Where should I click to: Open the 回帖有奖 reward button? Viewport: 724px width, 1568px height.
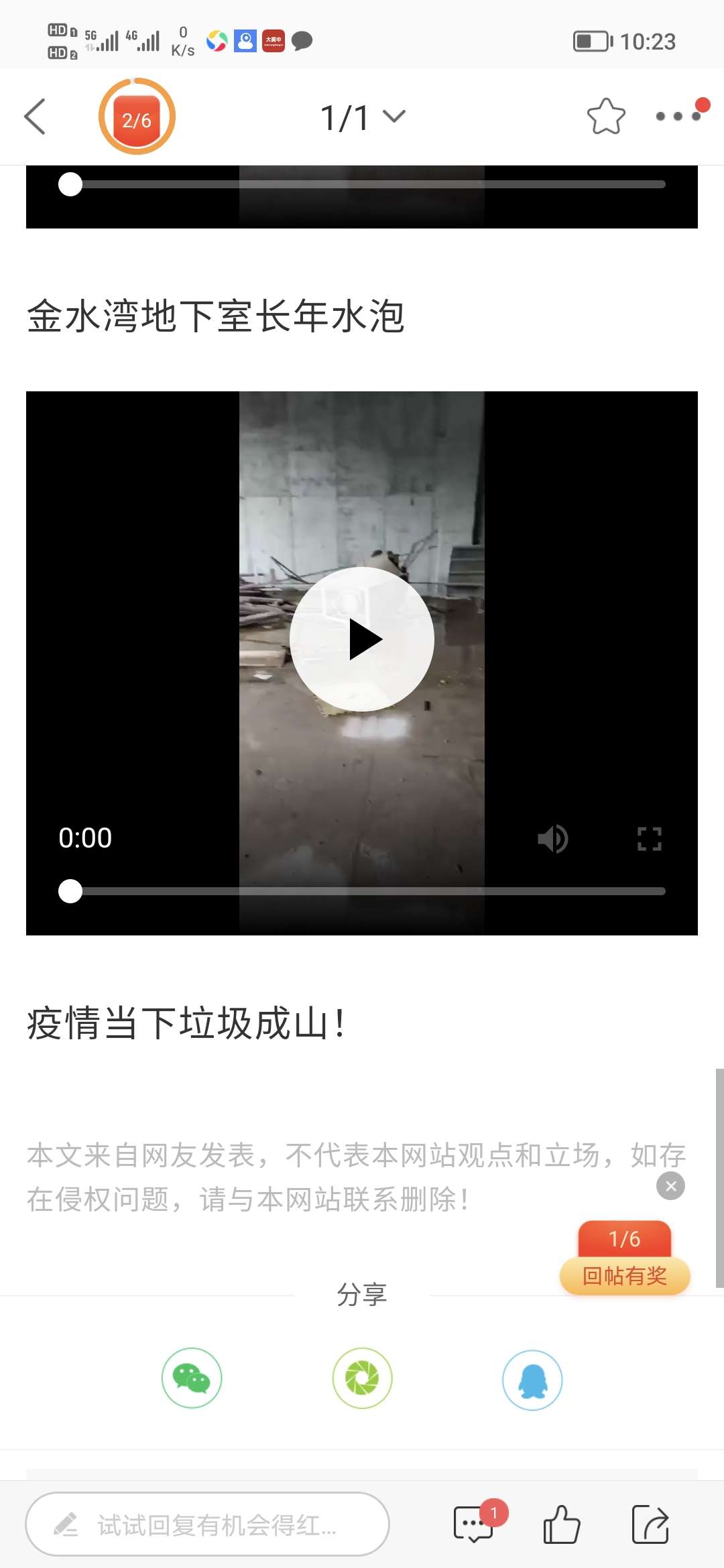[x=624, y=1276]
